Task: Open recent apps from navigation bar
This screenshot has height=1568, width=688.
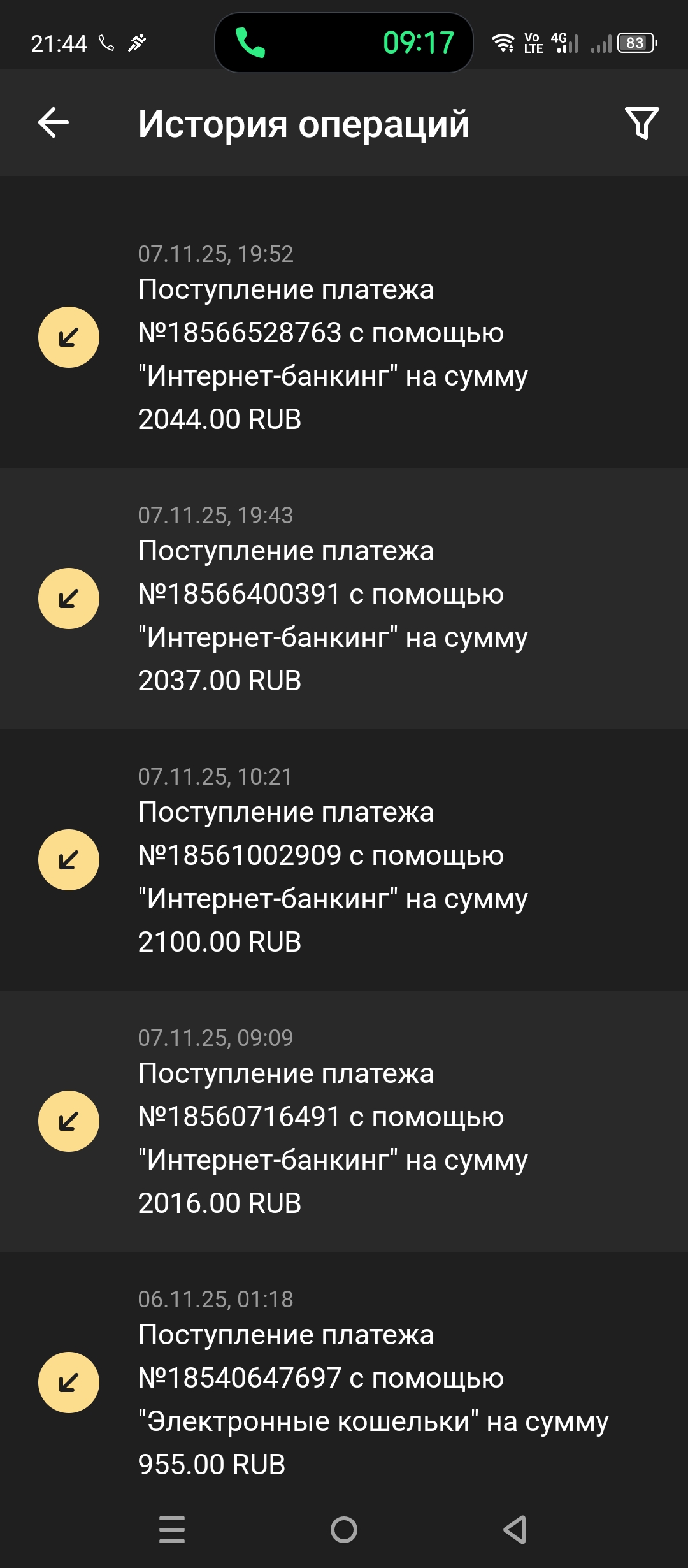Action: click(172, 1529)
